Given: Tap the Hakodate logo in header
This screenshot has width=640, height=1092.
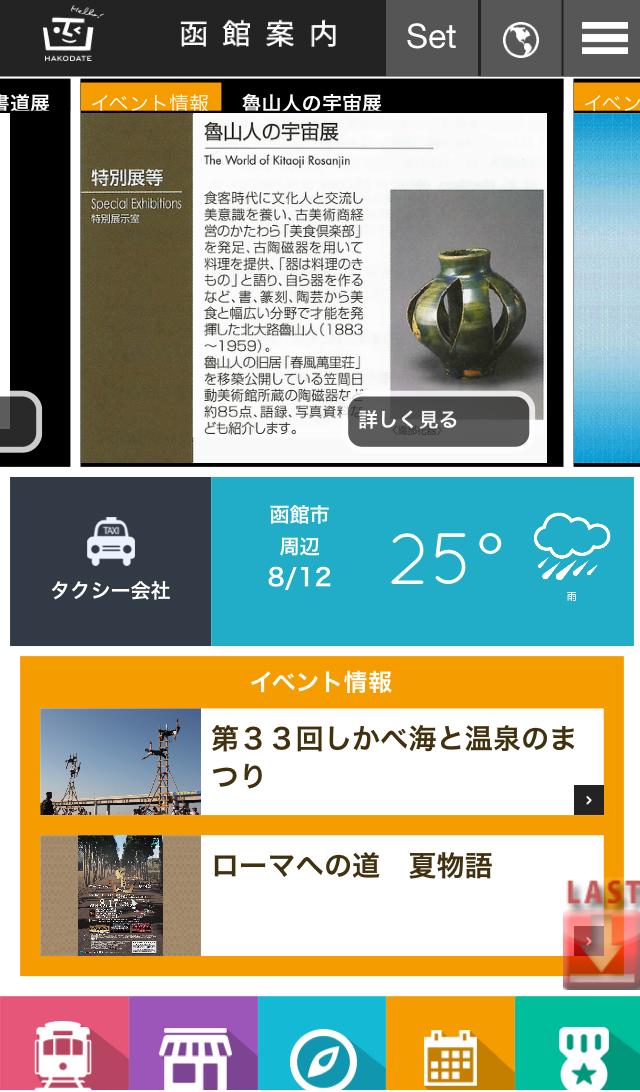Looking at the screenshot, I should (69, 37).
